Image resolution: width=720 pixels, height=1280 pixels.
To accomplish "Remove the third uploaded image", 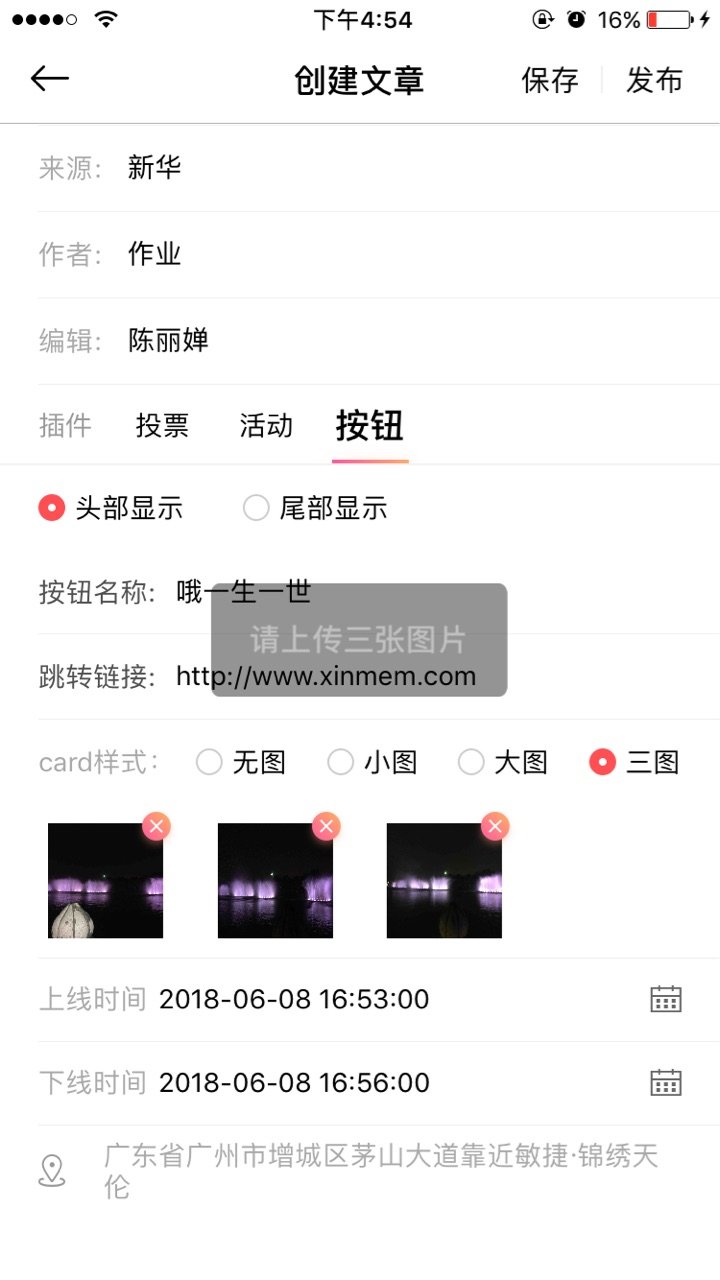I will click(x=495, y=826).
